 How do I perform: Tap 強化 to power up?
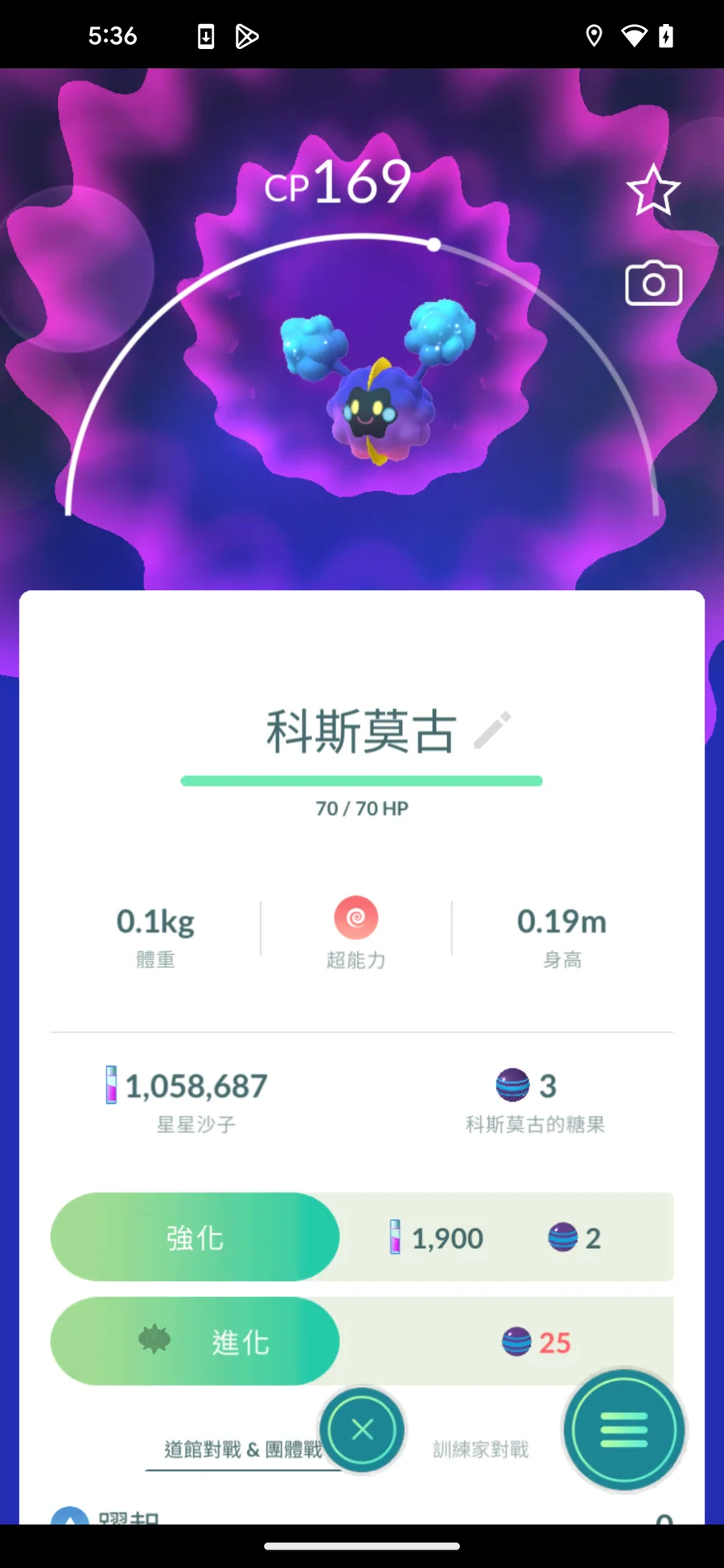(x=195, y=1237)
